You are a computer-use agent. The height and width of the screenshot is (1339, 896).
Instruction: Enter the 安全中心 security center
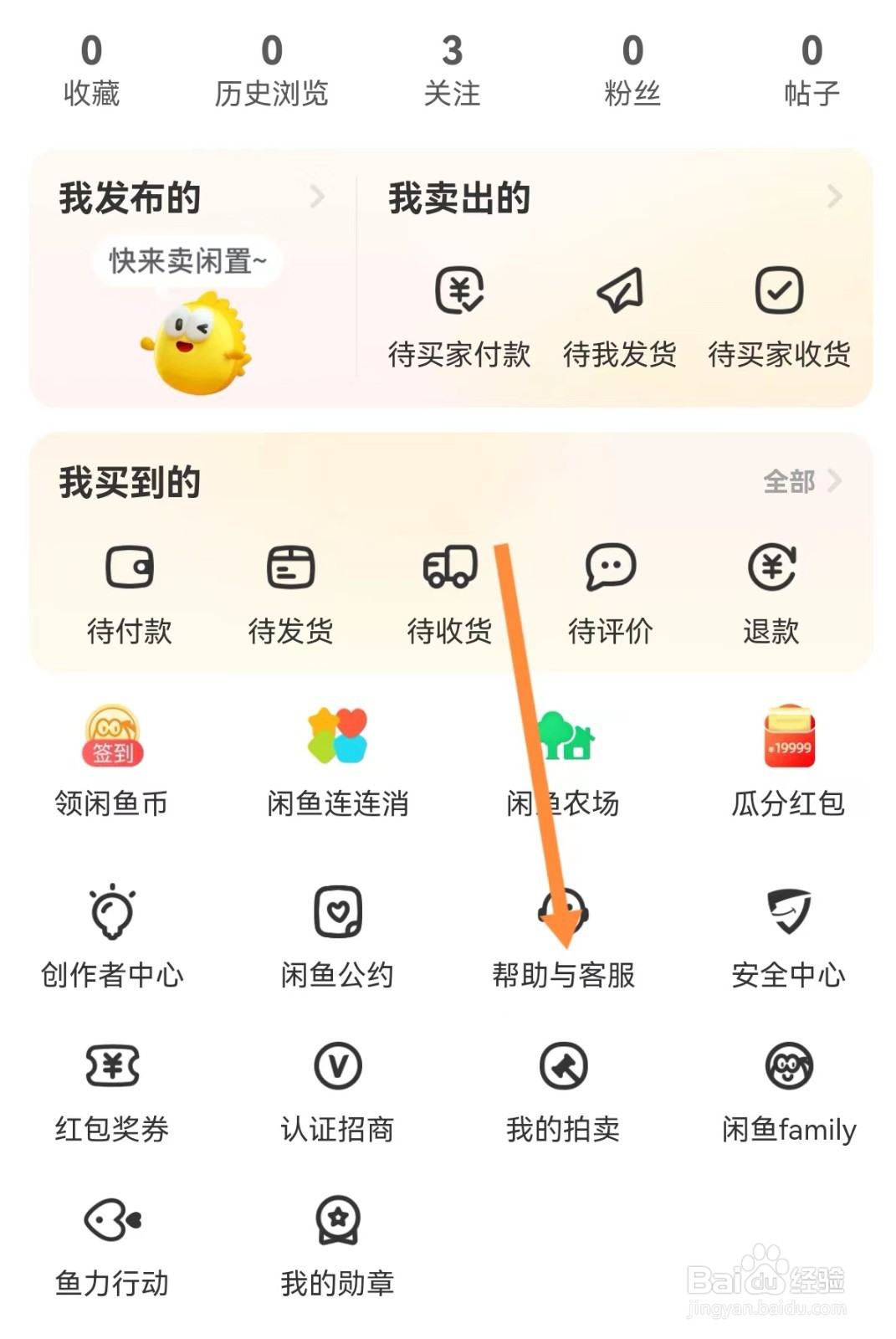coord(787,933)
